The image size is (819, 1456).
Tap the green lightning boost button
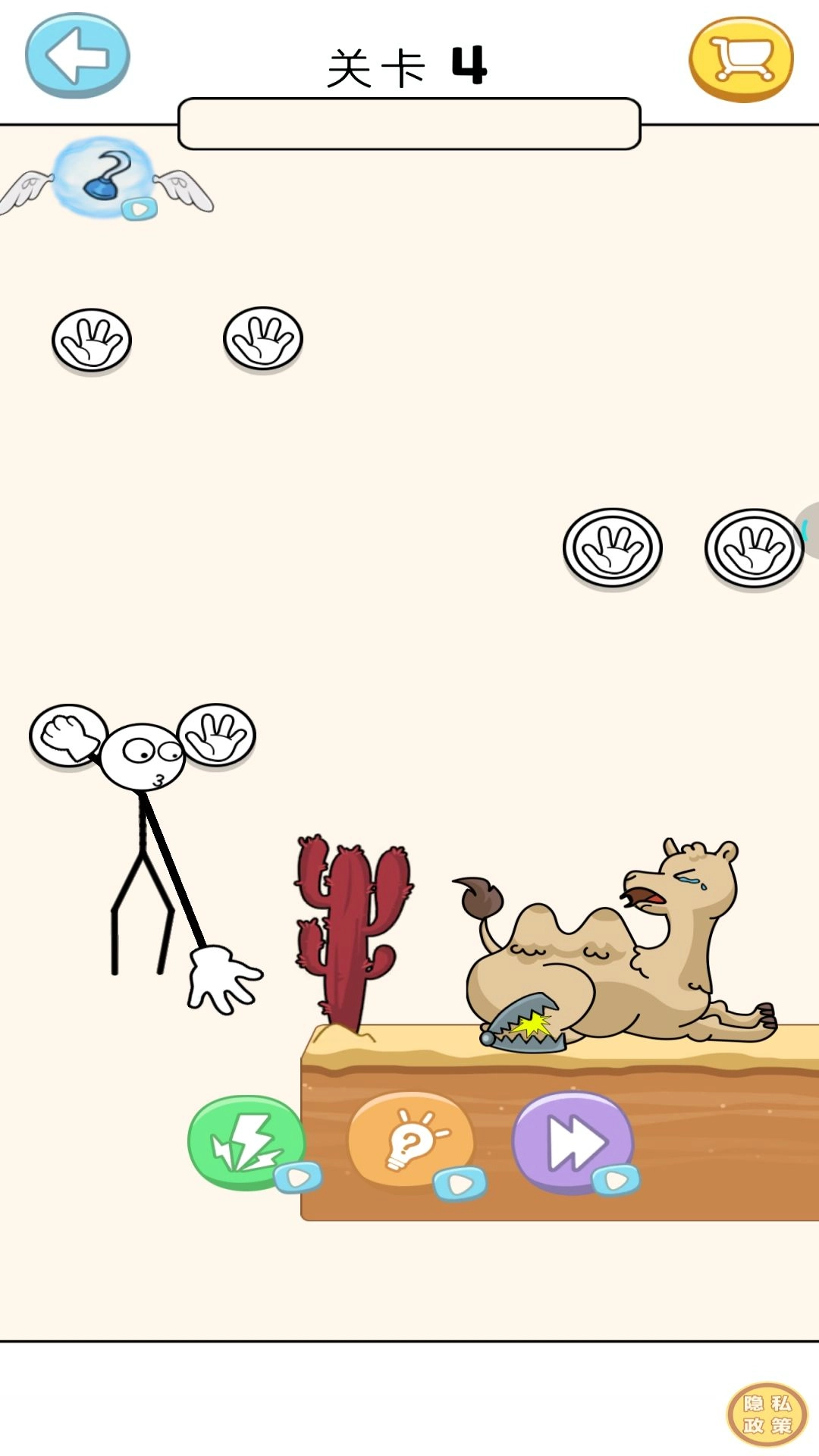pyautogui.click(x=245, y=1142)
